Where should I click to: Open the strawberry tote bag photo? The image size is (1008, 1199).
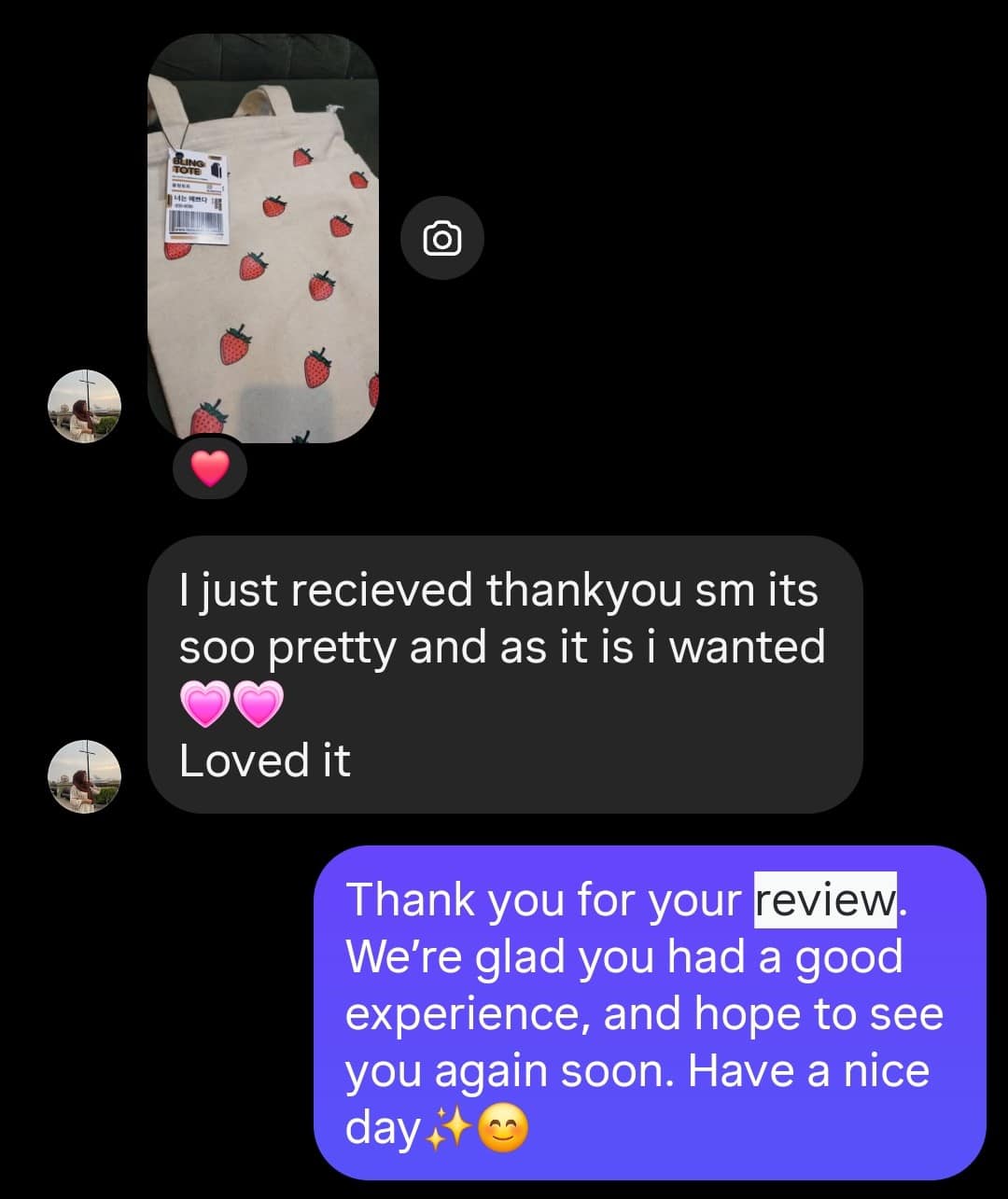click(x=263, y=238)
